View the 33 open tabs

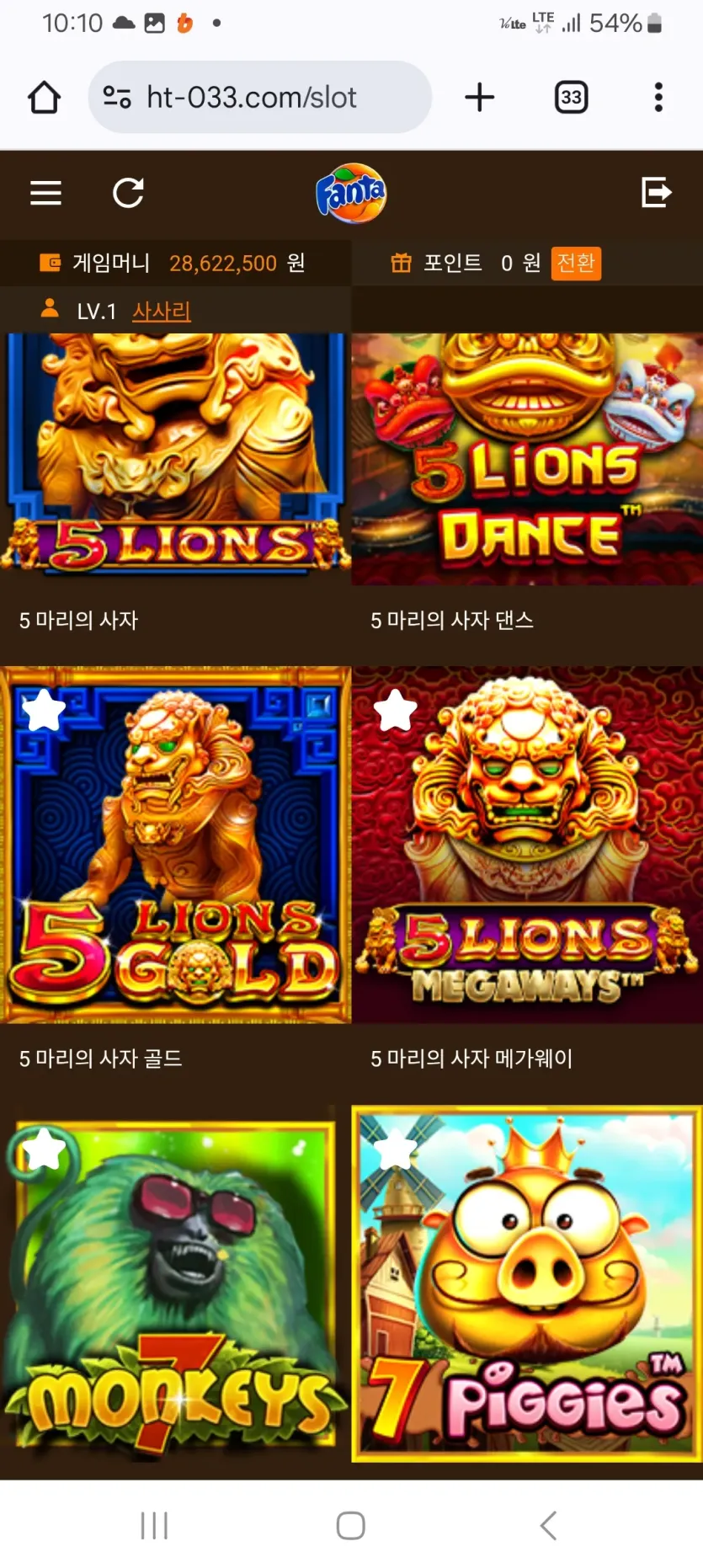[571, 98]
